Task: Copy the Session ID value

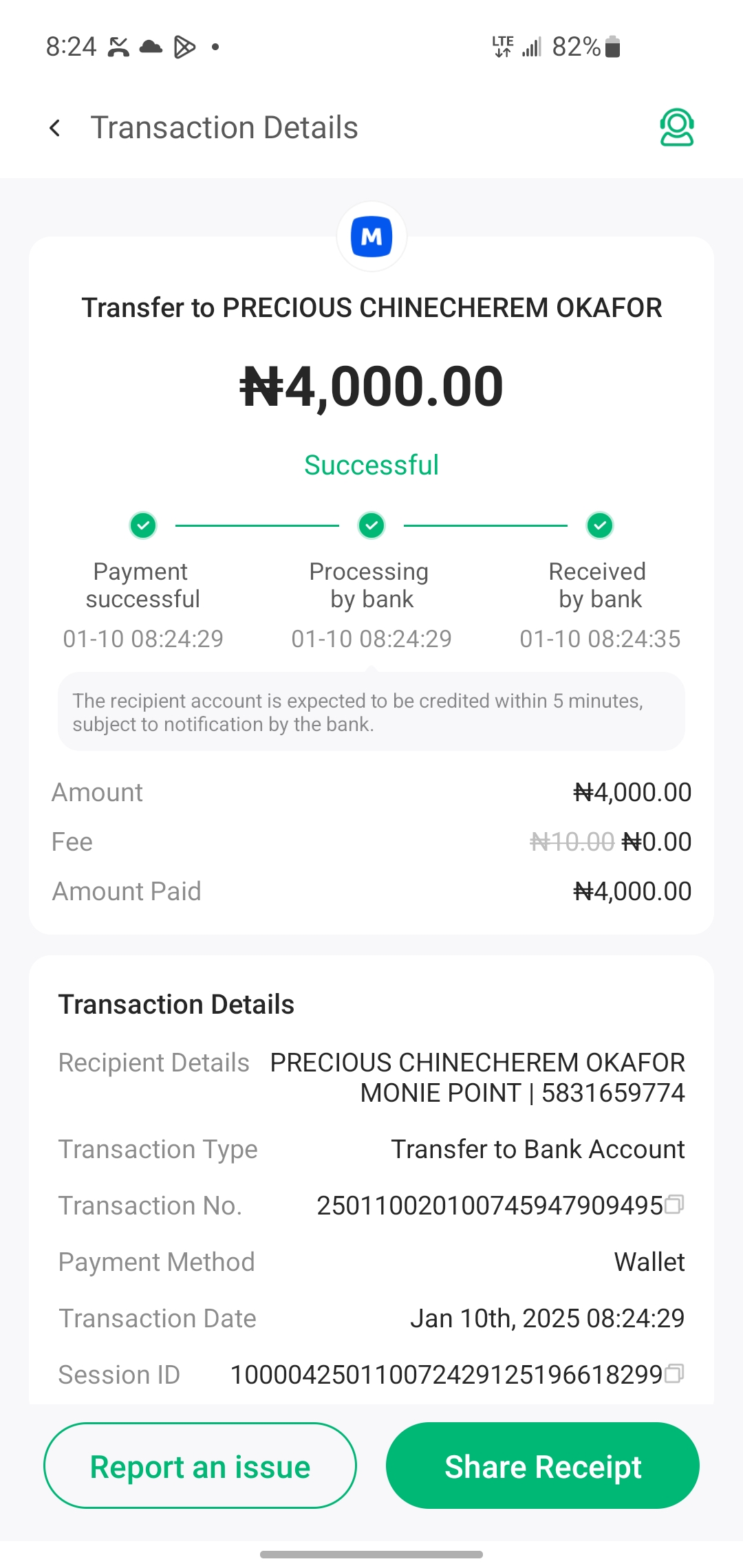Action: click(674, 1374)
